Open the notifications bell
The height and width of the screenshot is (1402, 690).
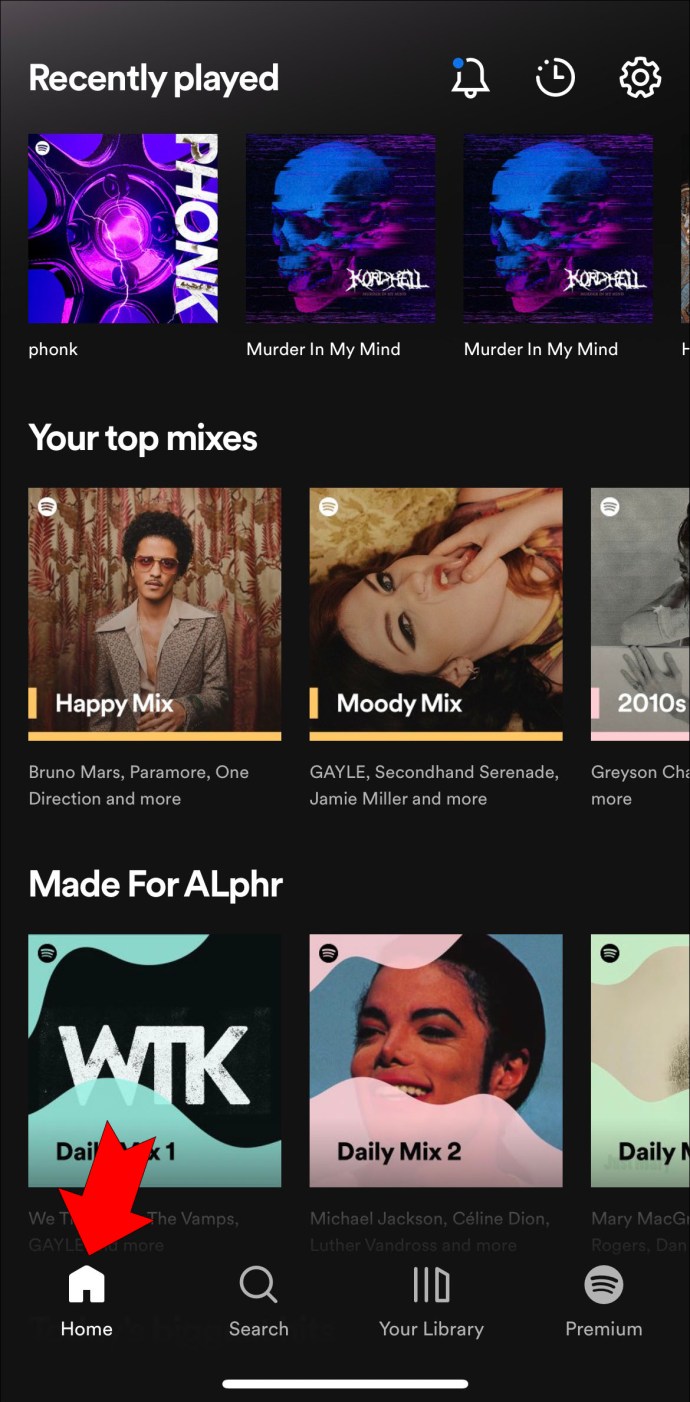point(469,78)
